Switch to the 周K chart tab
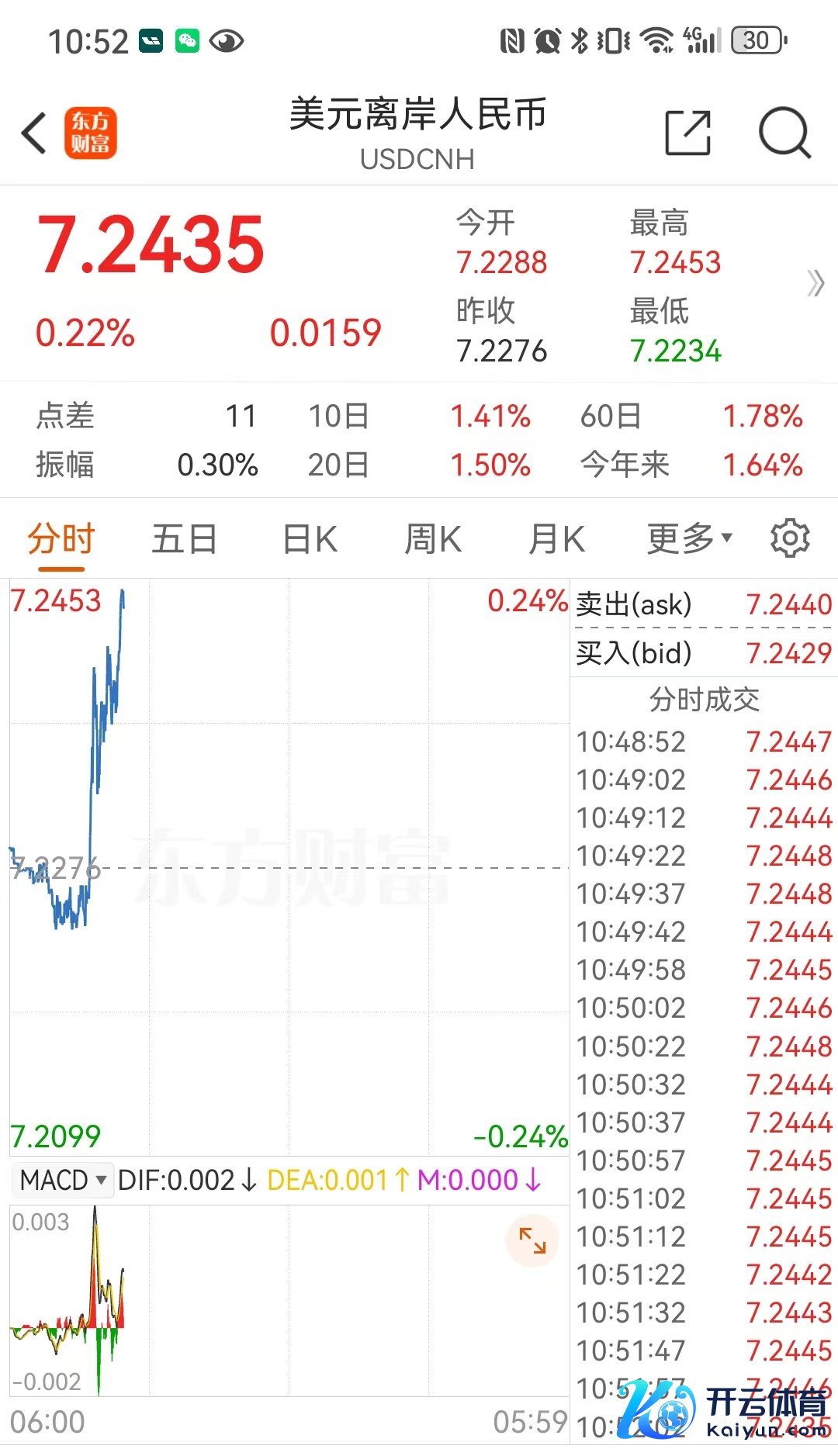 click(x=433, y=539)
